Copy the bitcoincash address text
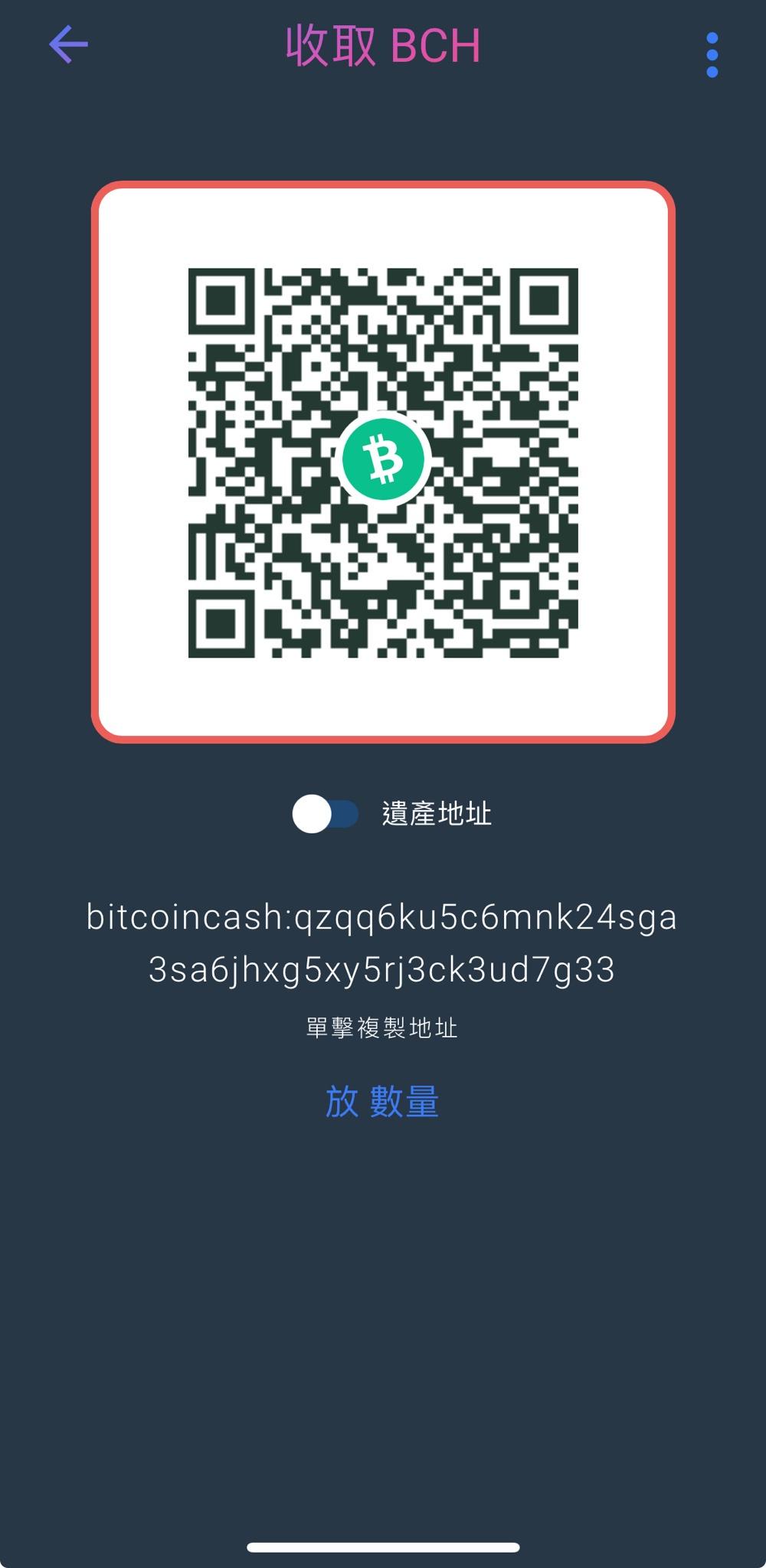The height and width of the screenshot is (1568, 766). [381, 943]
